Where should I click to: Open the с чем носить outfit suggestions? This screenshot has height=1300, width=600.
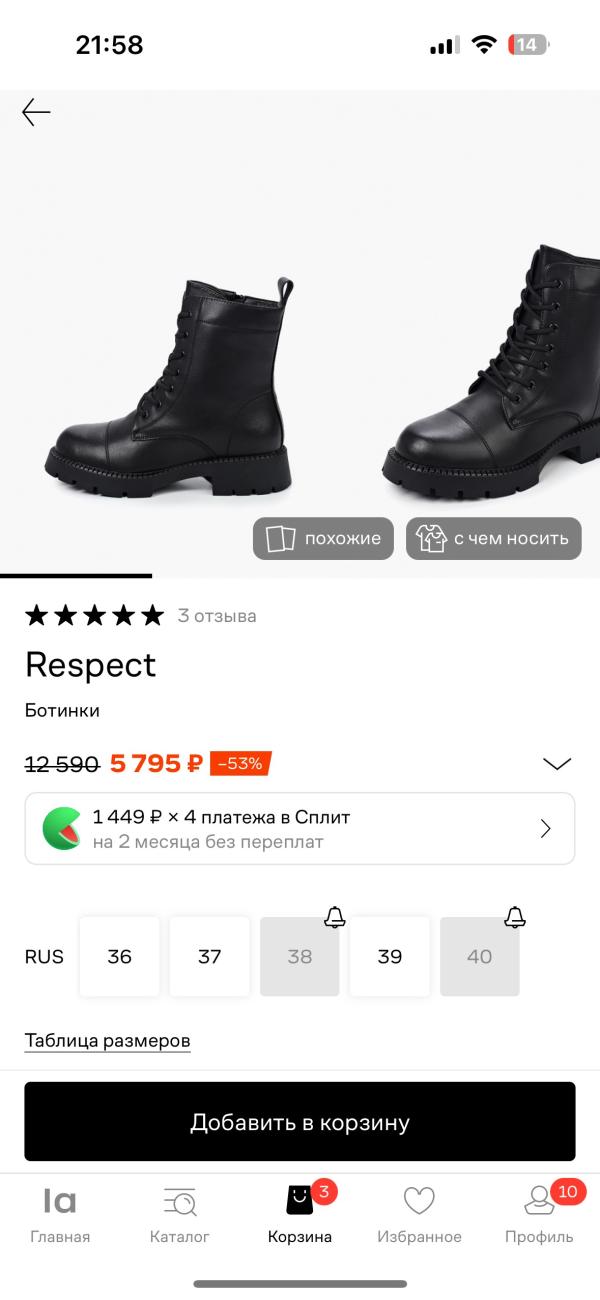click(493, 538)
